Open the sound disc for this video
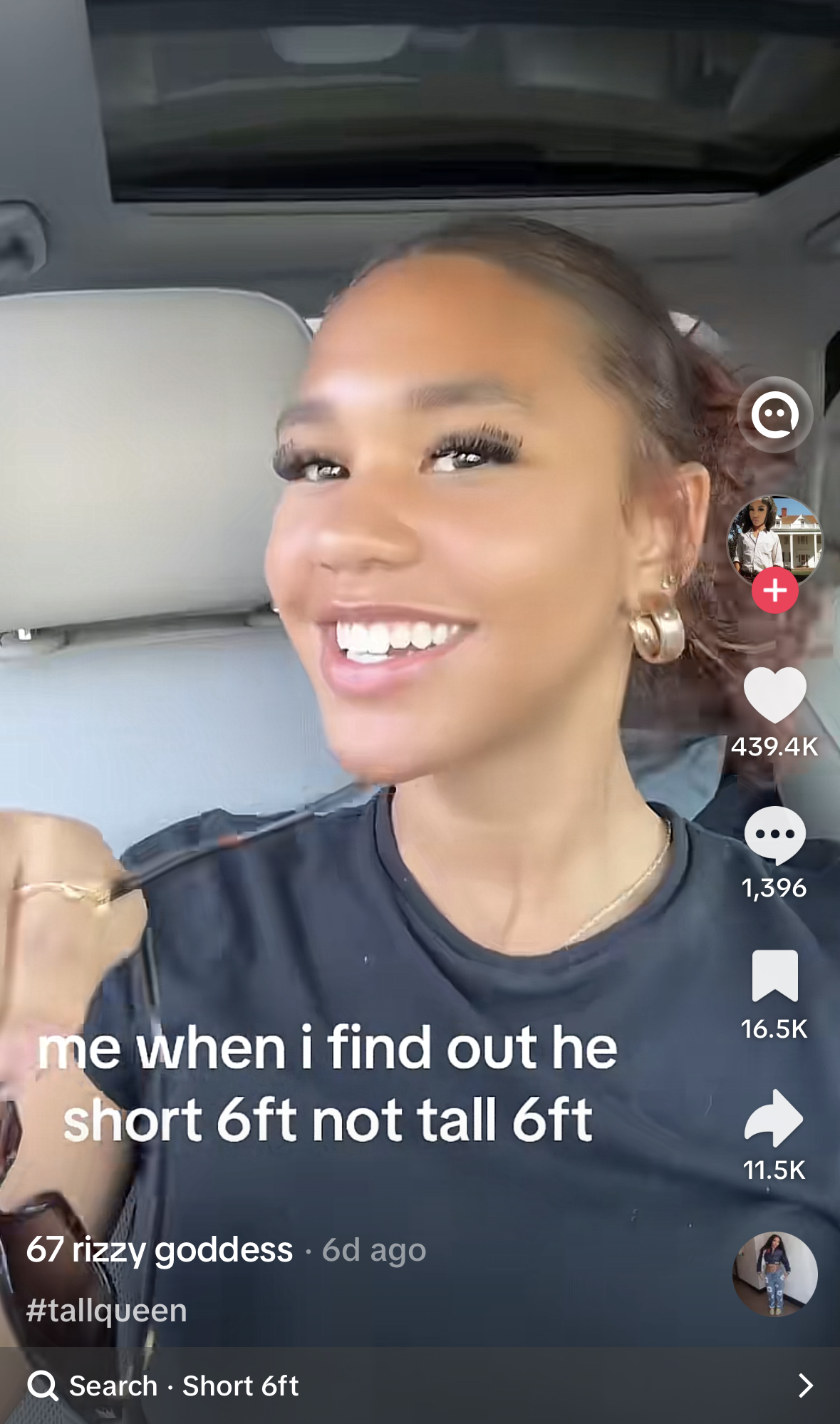This screenshot has width=840, height=1424. pyautogui.click(x=774, y=1274)
